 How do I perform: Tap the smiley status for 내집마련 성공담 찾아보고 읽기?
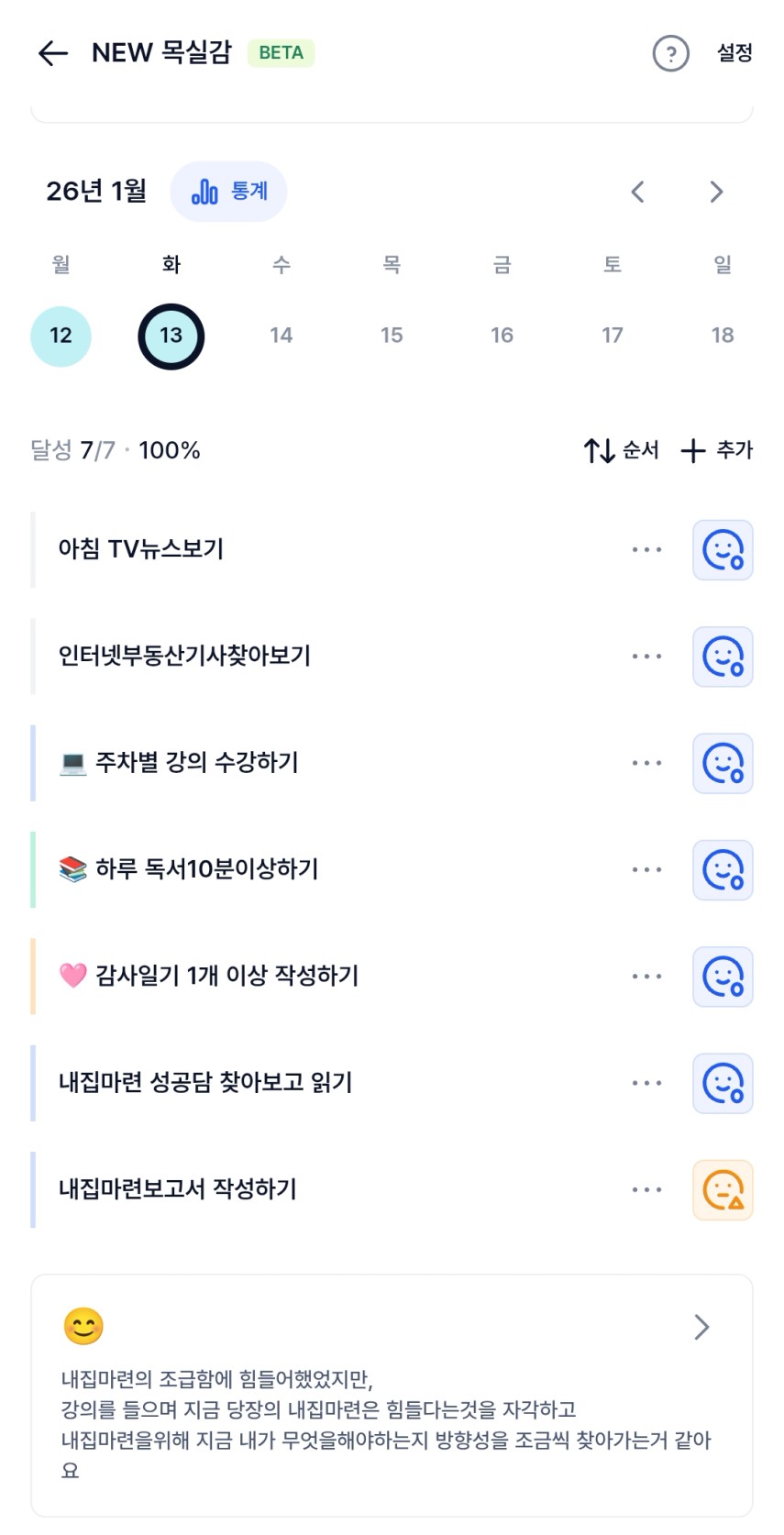[x=723, y=1083]
